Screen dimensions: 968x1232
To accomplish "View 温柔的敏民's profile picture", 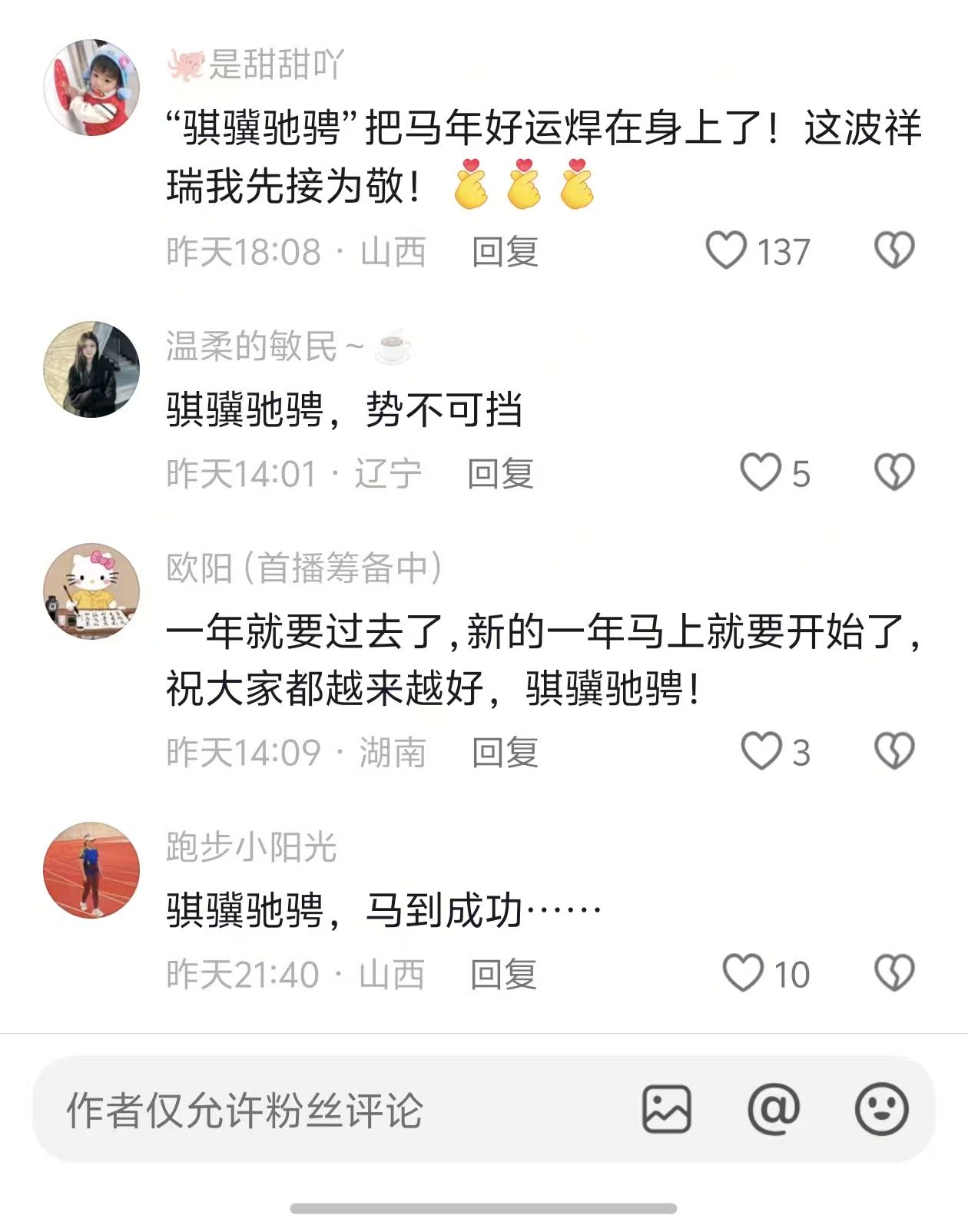I will tap(91, 369).
